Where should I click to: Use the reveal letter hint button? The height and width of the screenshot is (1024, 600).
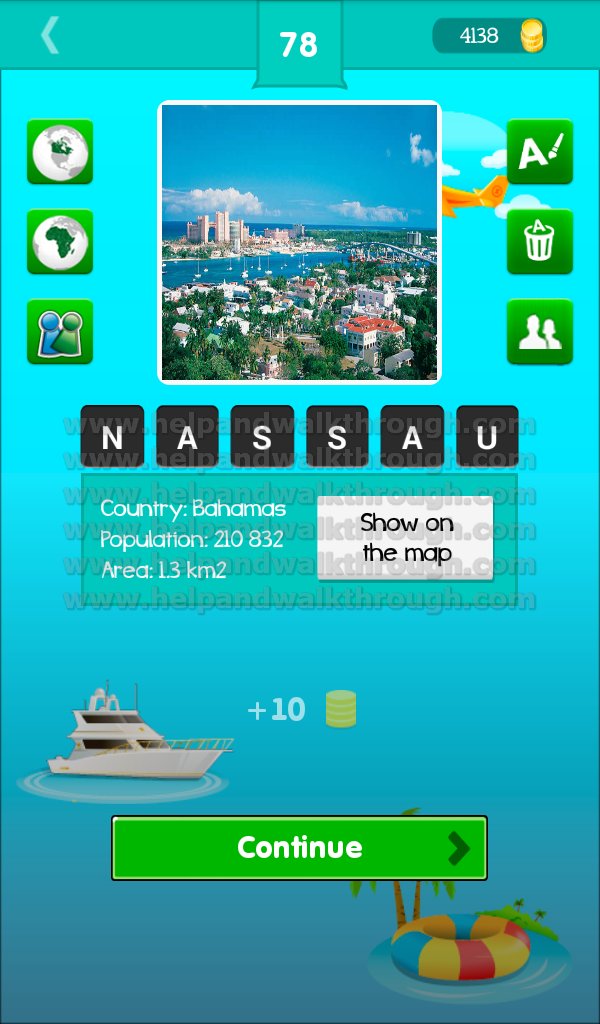(540, 152)
